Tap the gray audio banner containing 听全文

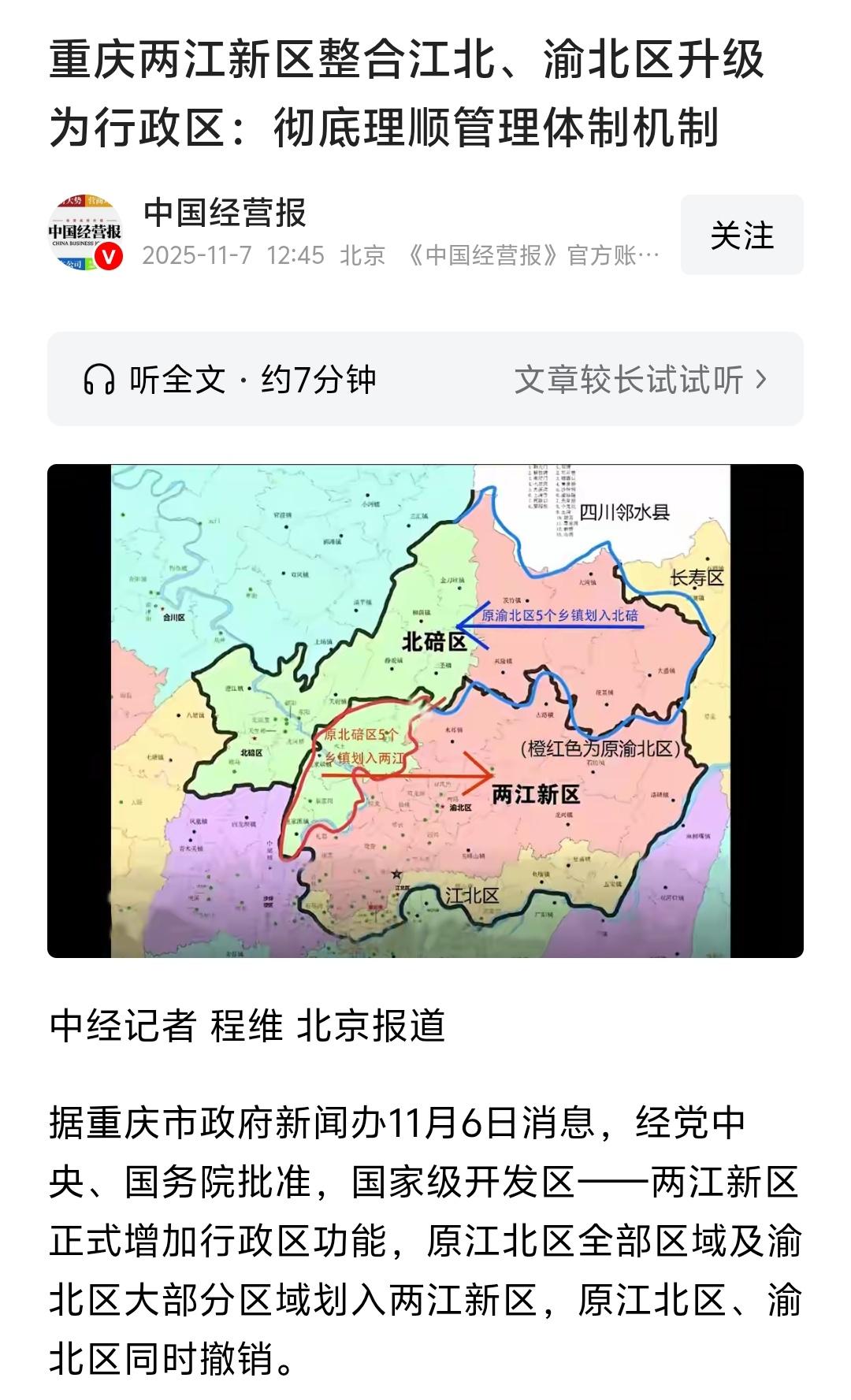(425, 379)
